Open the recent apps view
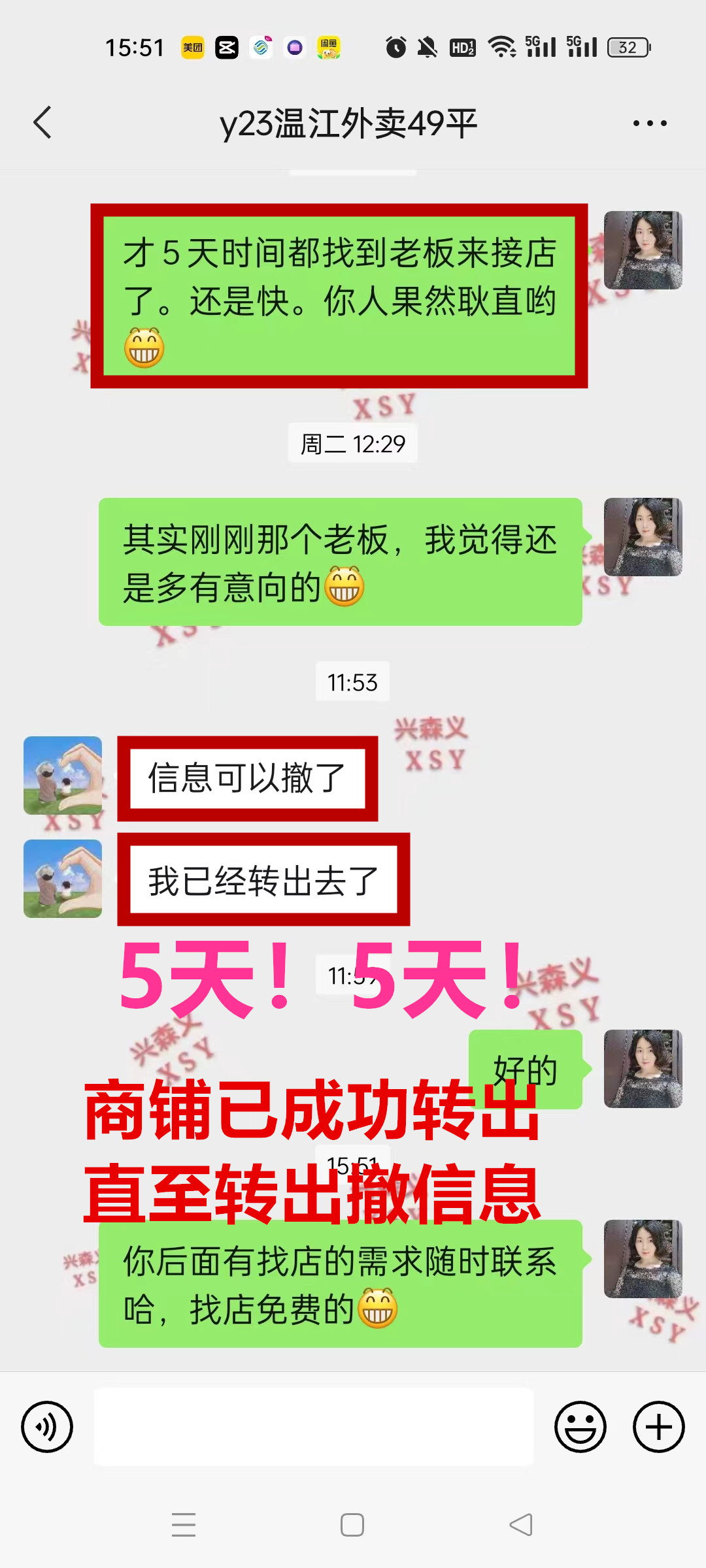Viewport: 706px width, 1568px height. [x=184, y=1525]
